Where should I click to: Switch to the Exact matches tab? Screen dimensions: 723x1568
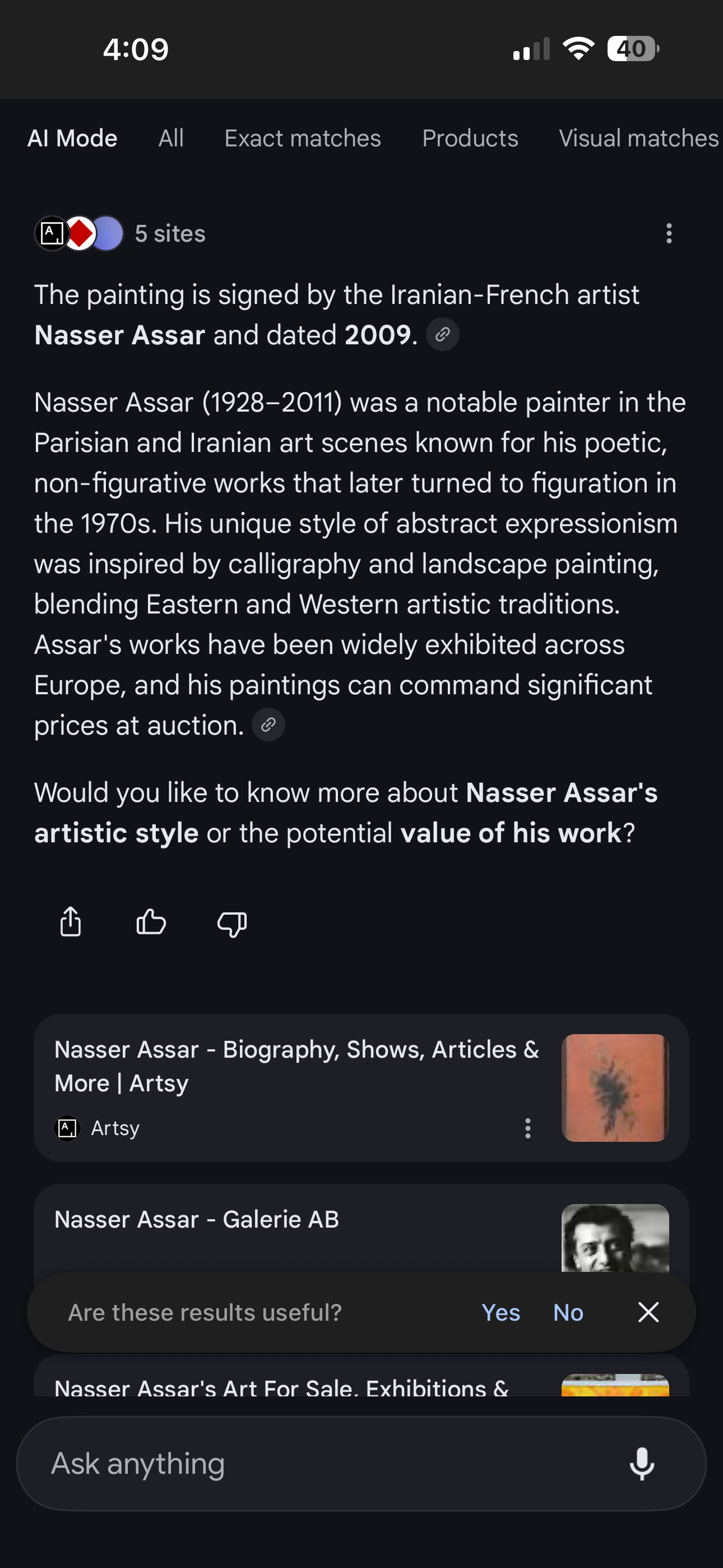click(x=303, y=138)
